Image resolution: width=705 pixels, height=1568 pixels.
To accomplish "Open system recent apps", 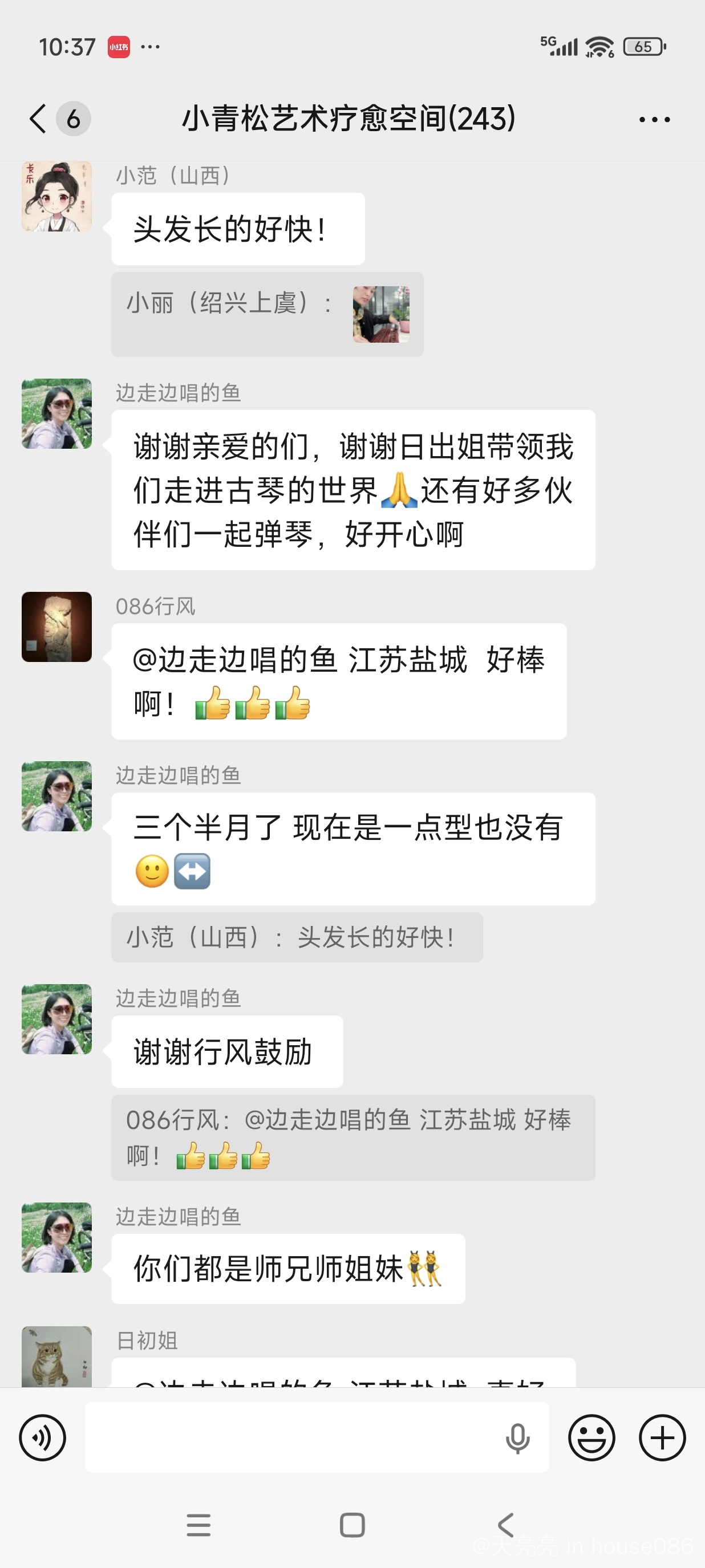I will click(x=198, y=1525).
